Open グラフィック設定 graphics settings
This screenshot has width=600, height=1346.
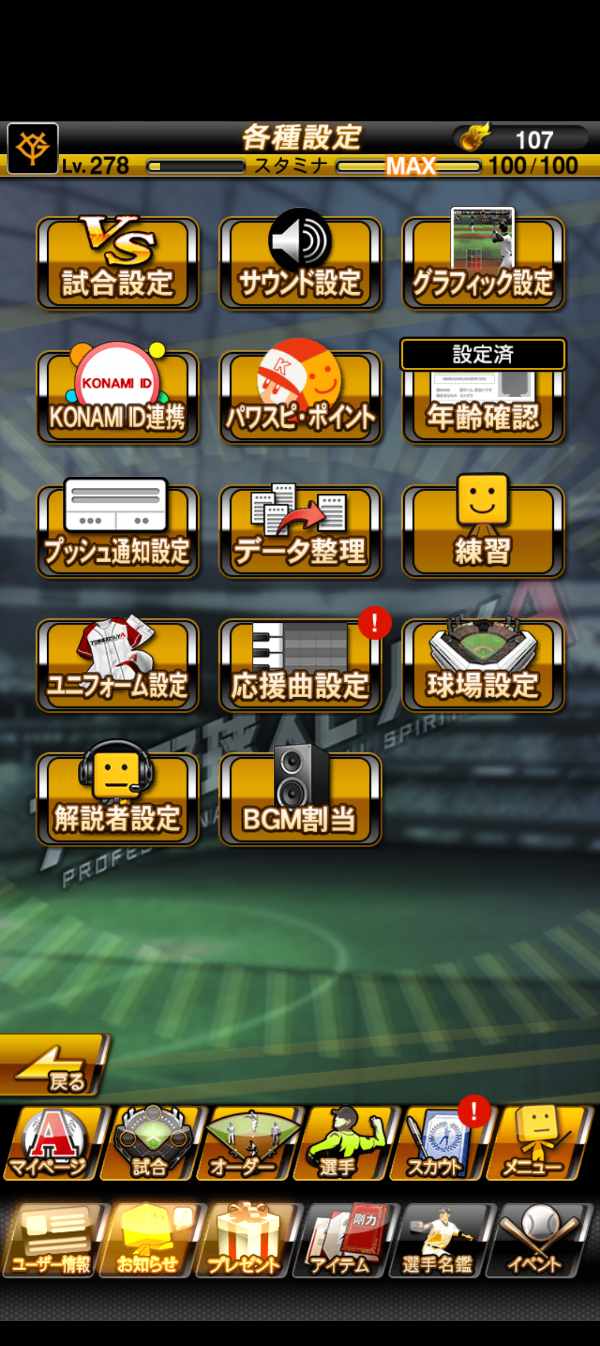tap(483, 264)
